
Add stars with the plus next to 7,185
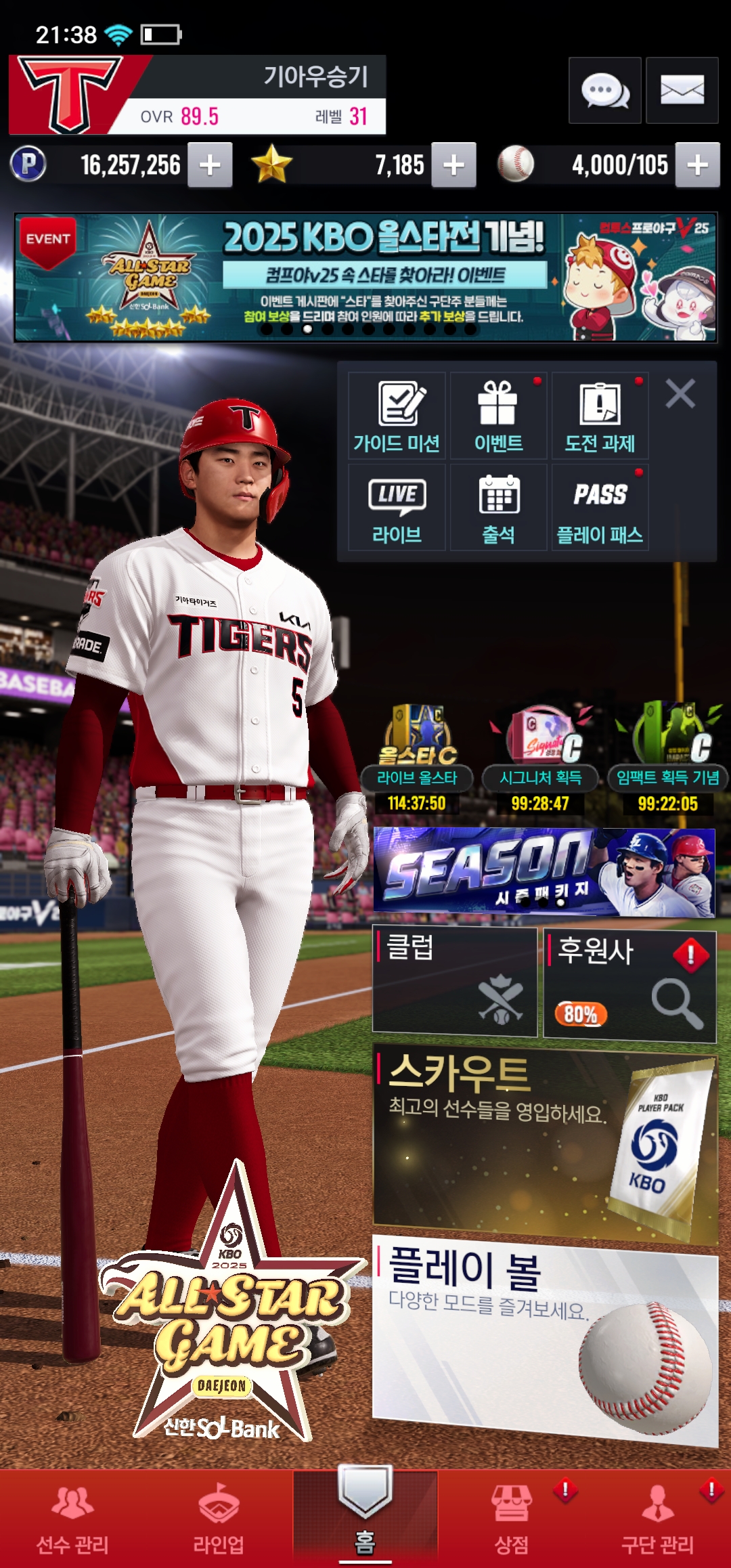453,165
